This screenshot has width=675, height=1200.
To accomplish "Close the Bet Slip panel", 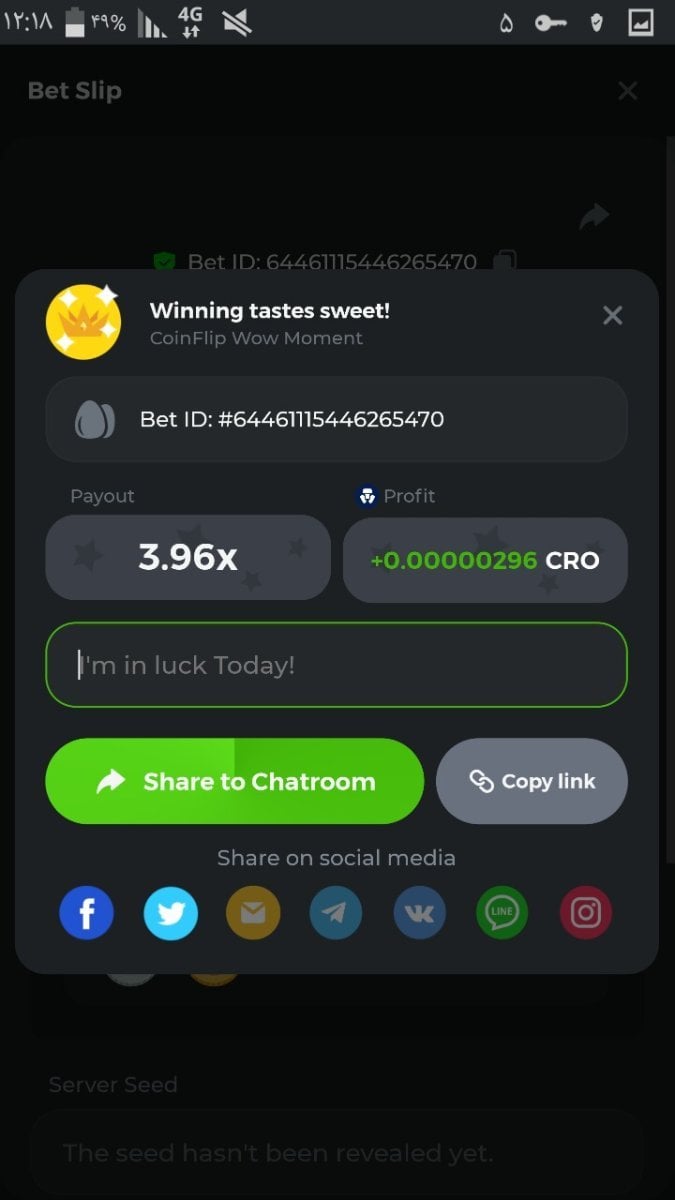I will [627, 91].
